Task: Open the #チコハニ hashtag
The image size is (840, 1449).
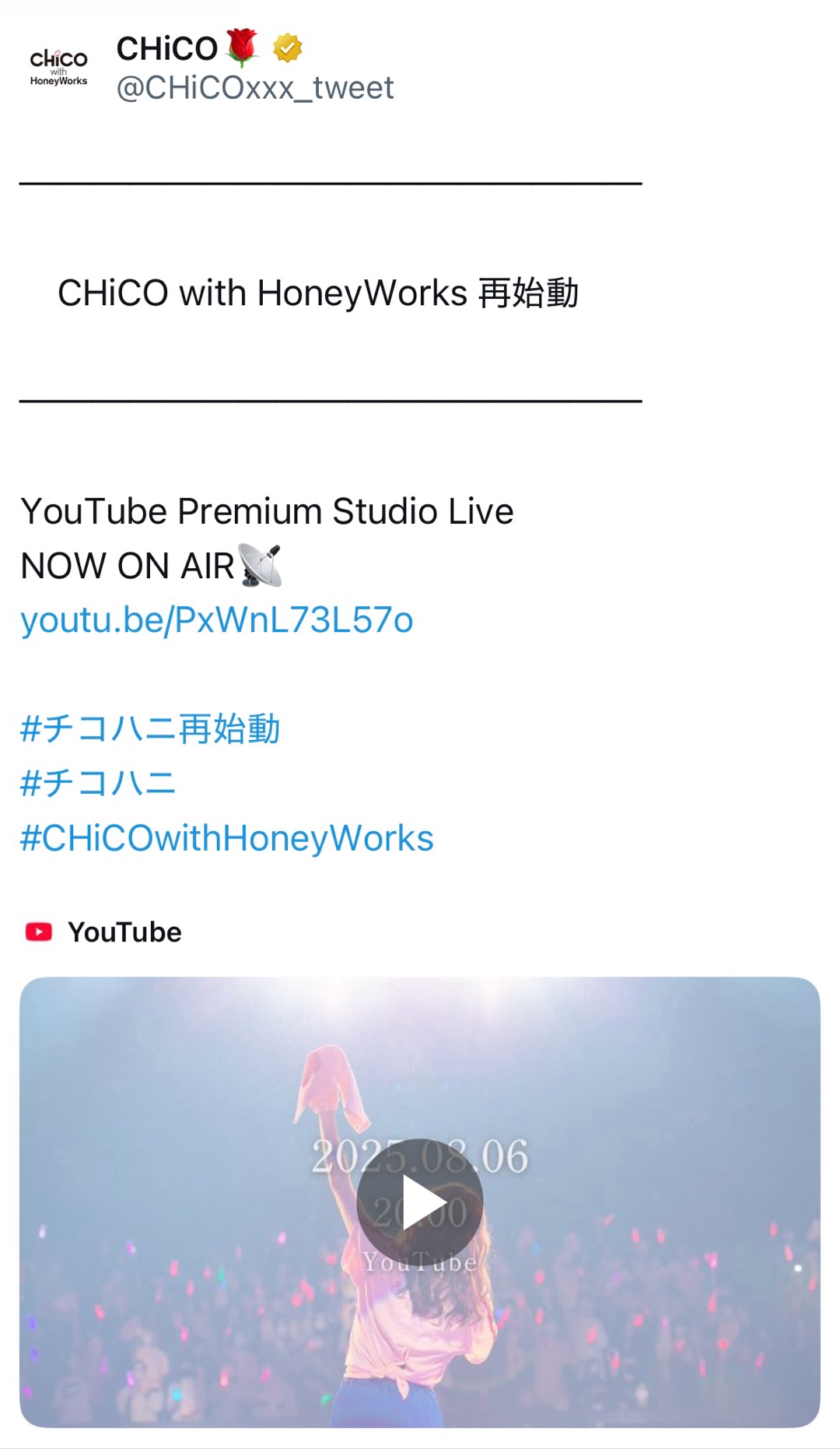Action: pos(98,783)
